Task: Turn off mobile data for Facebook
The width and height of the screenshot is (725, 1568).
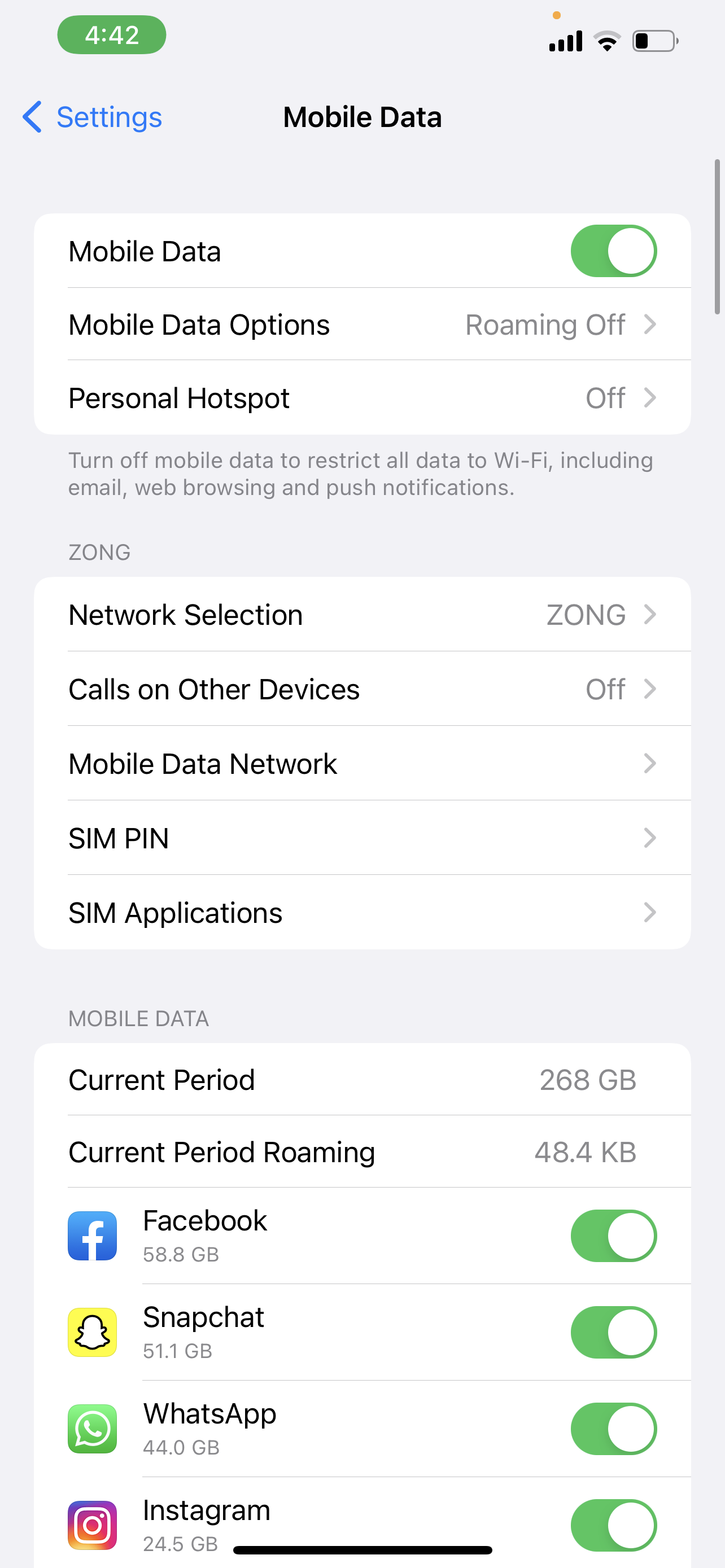Action: 614,1236
